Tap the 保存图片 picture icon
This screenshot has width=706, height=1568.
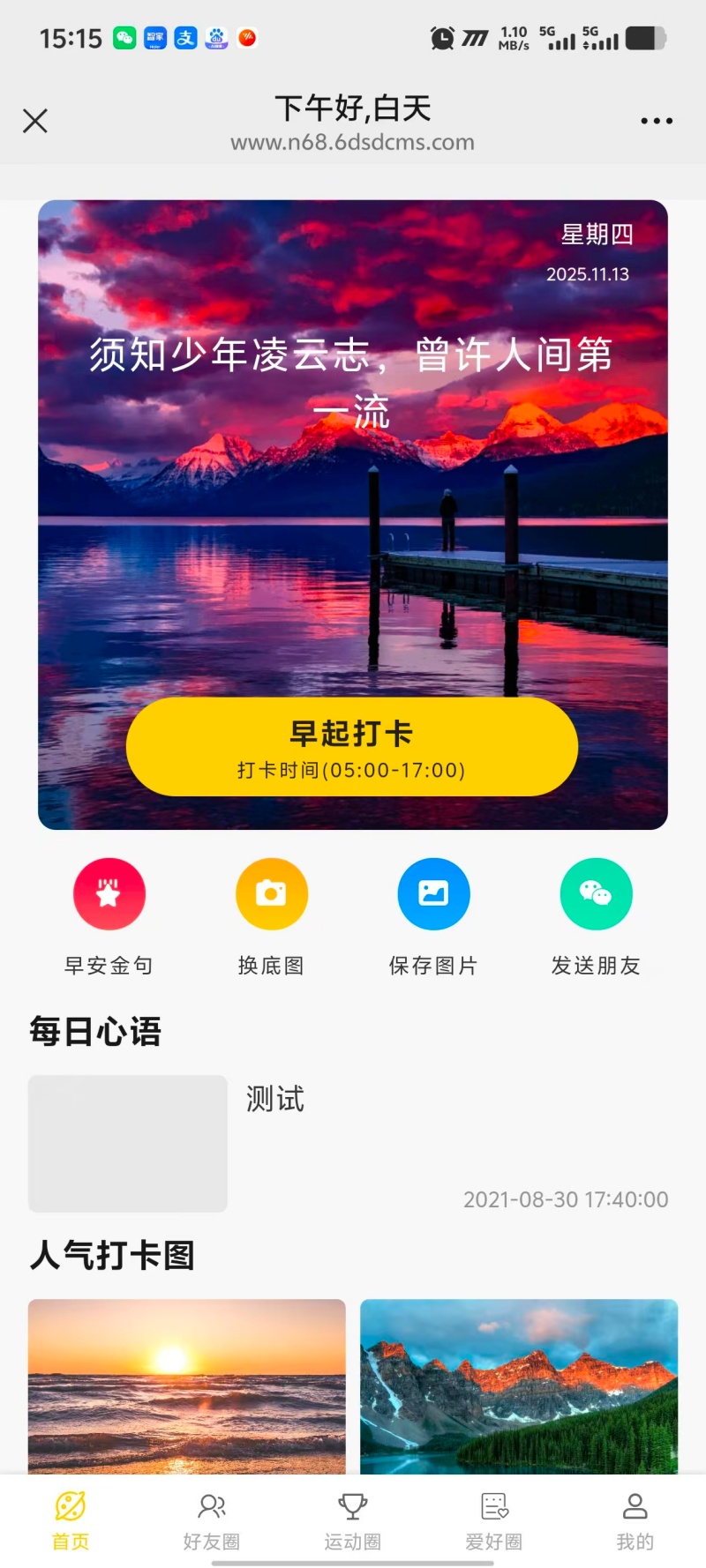pos(433,893)
